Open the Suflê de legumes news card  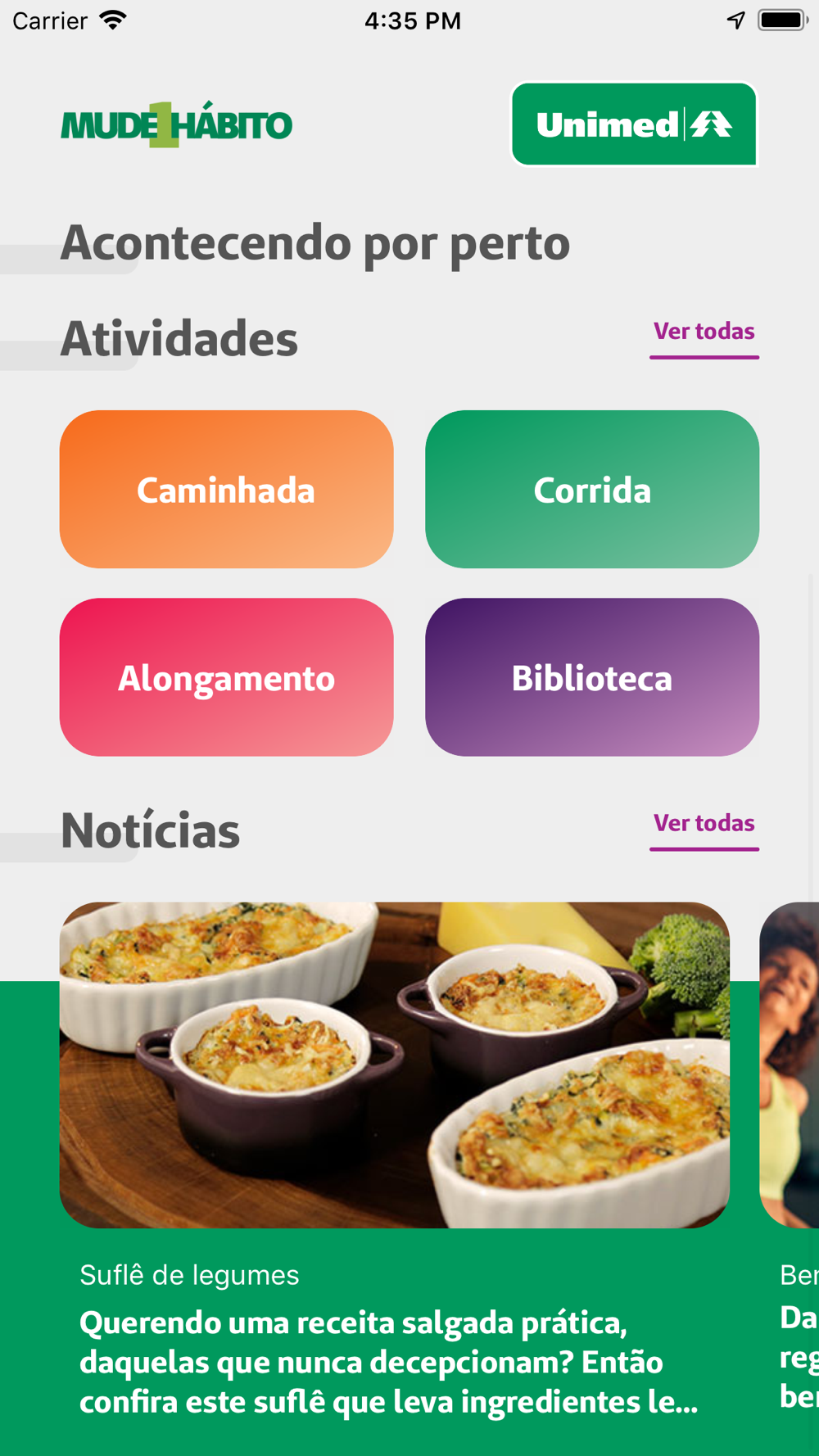pos(395,1163)
